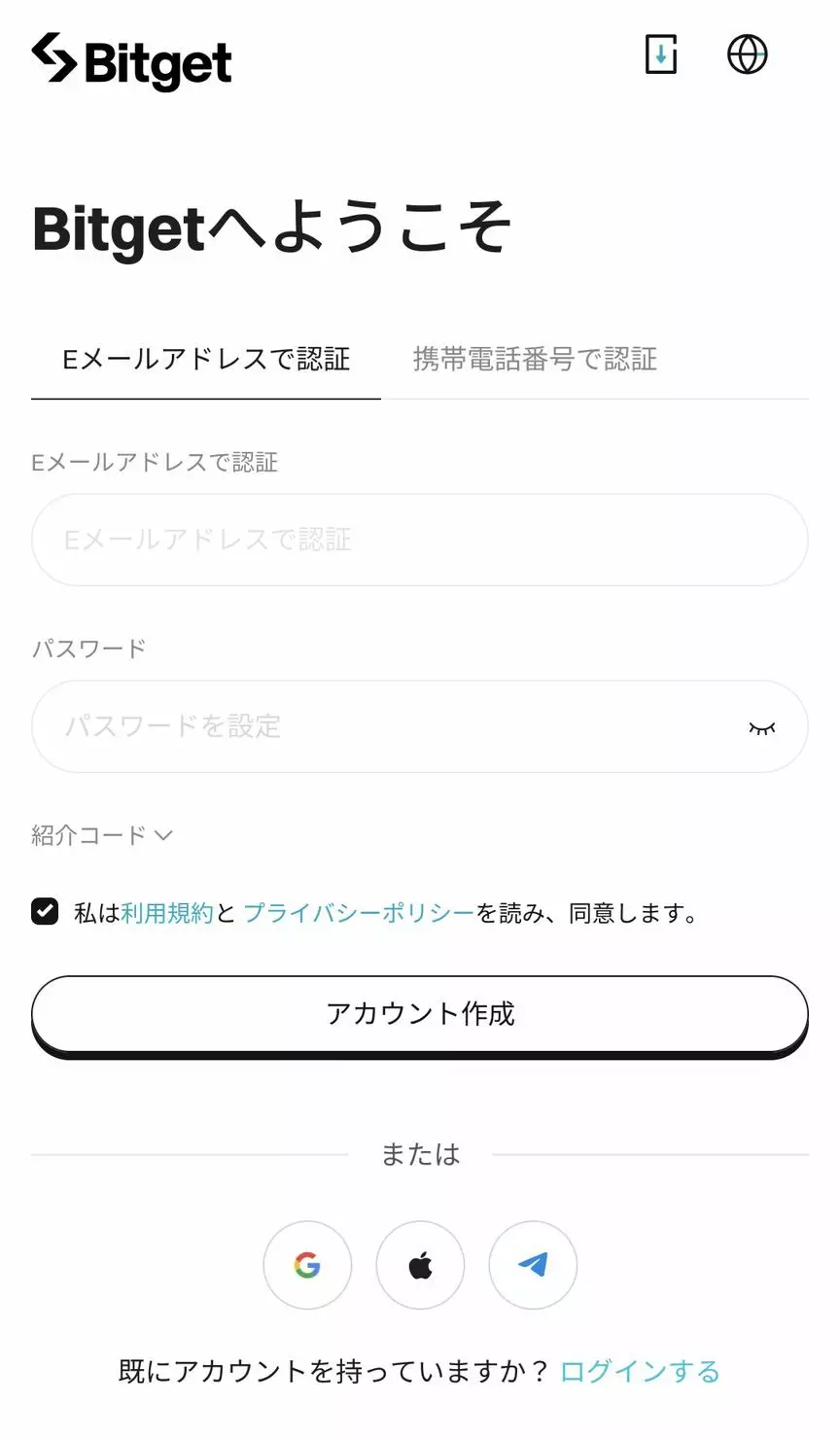Tap the app download icon
Viewport: 840px width, 1439px height.
click(x=661, y=53)
